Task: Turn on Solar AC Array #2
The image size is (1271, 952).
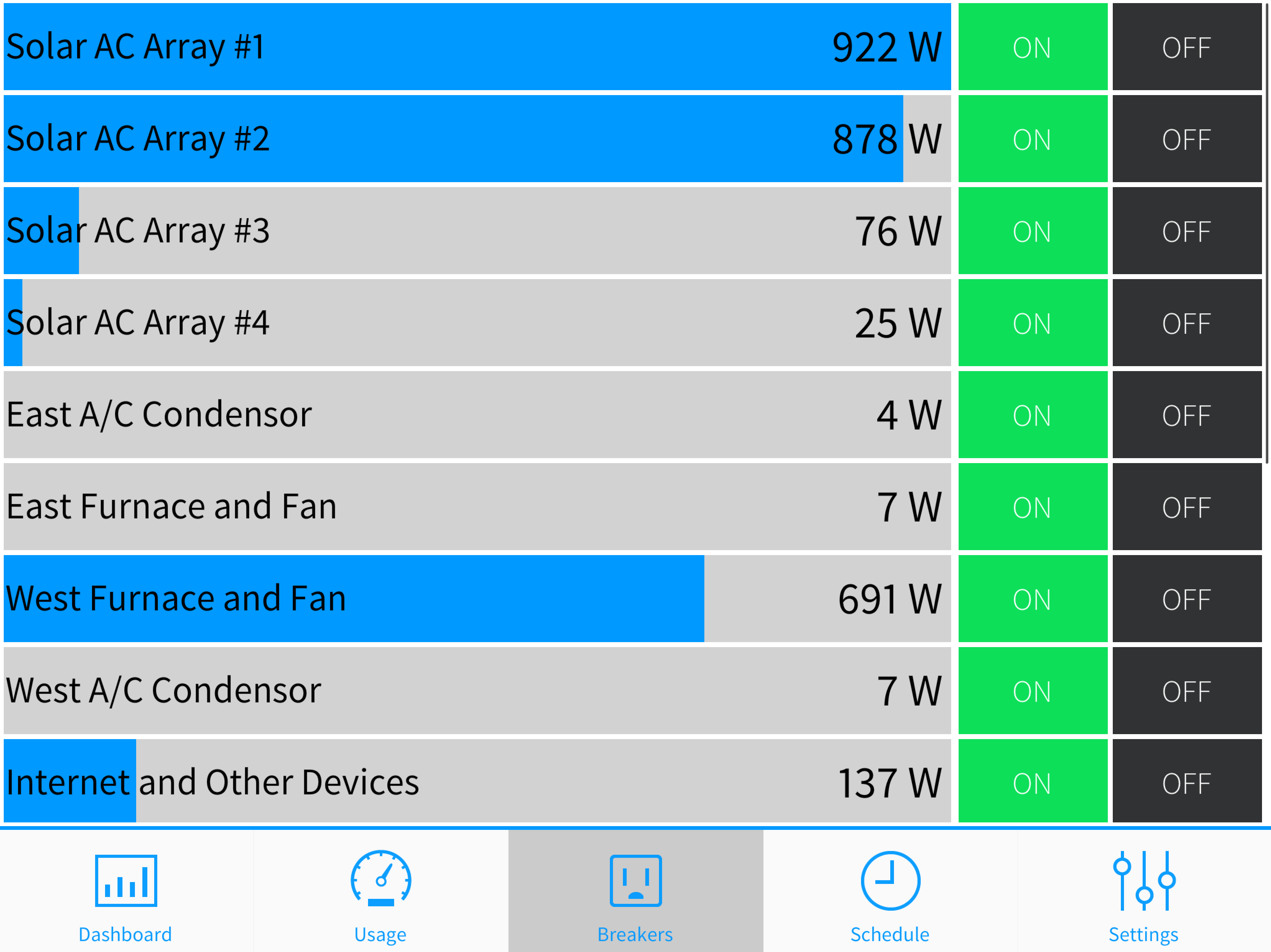Action: pyautogui.click(x=1033, y=139)
